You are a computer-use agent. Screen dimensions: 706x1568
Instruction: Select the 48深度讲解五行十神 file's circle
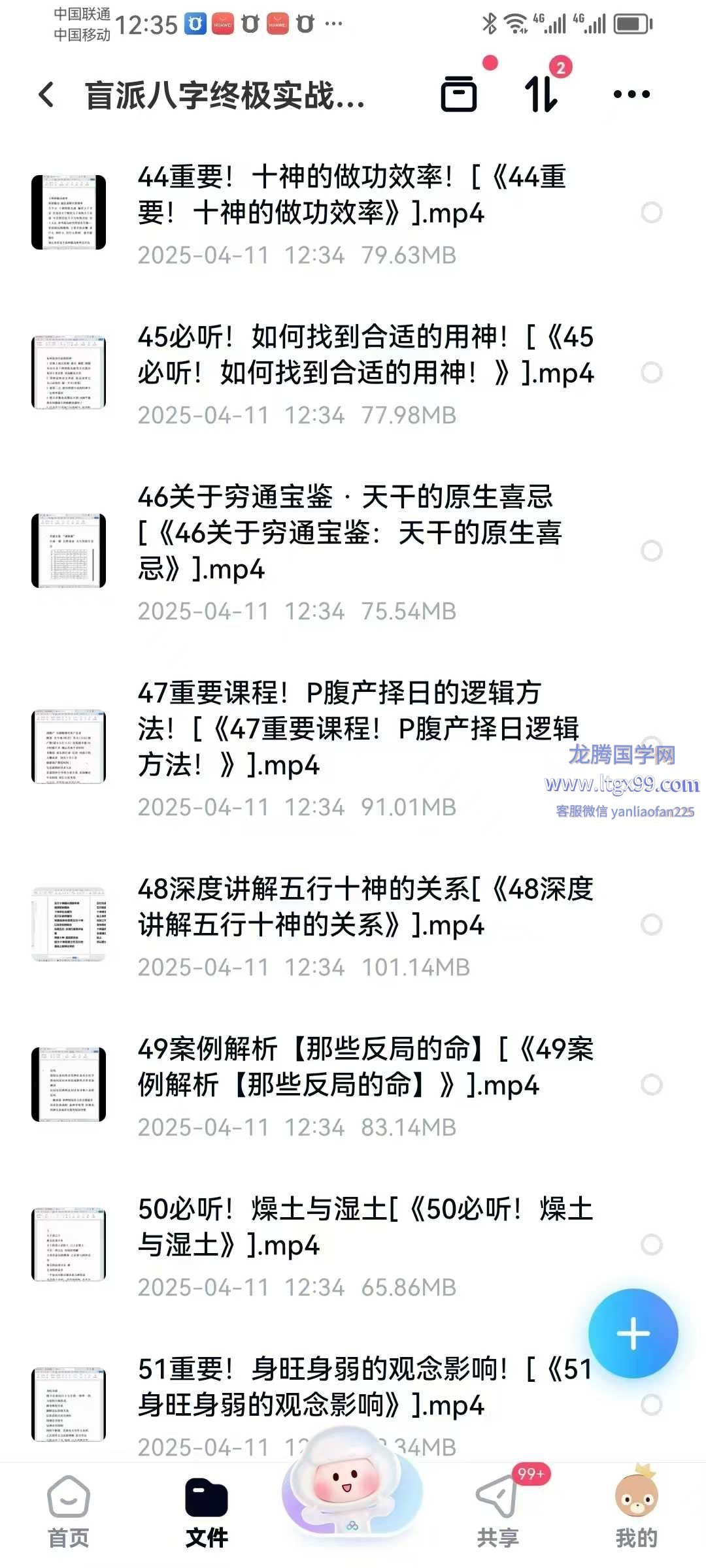point(651,924)
